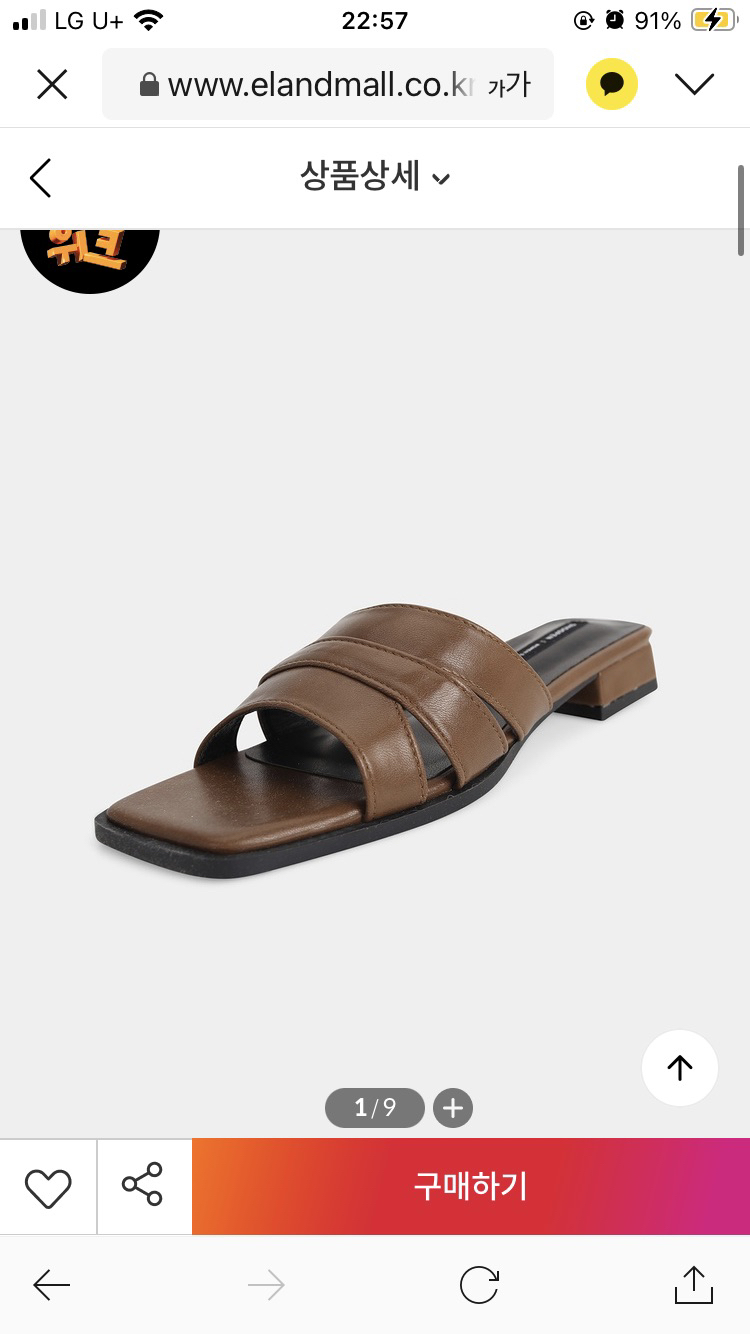750x1334 pixels.
Task: Jump back to the top of the page
Action: (x=680, y=1068)
